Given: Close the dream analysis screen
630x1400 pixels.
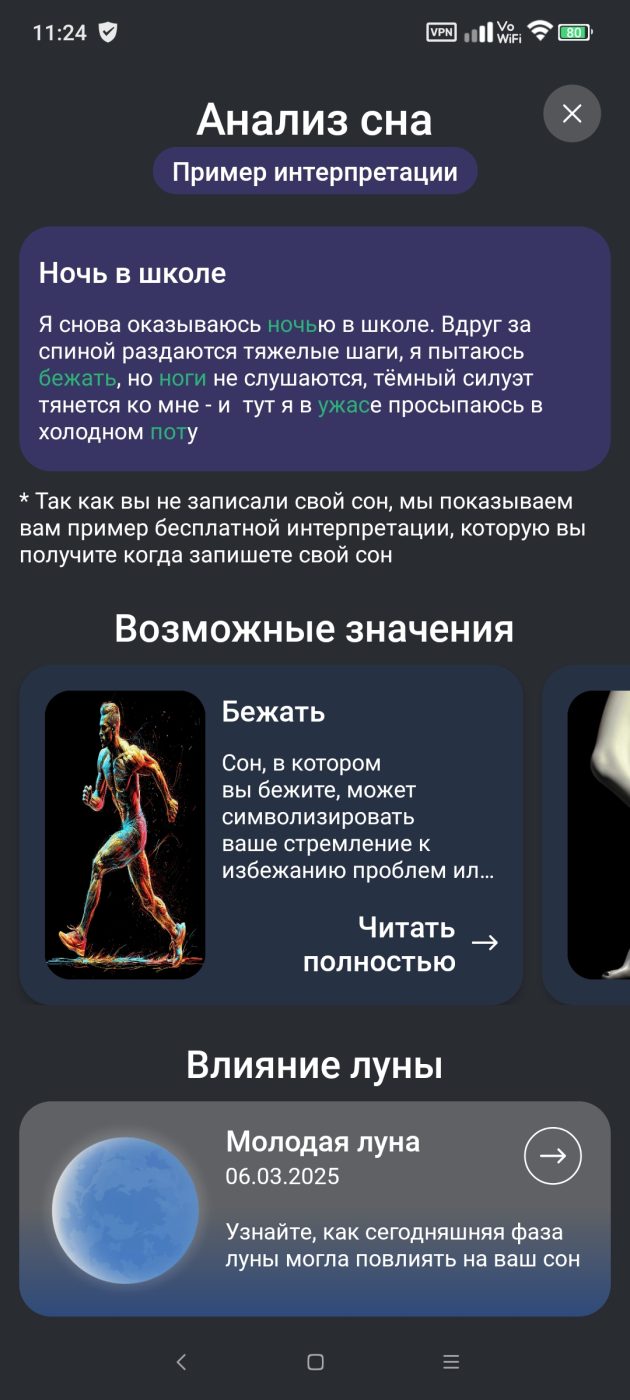Looking at the screenshot, I should [x=572, y=114].
